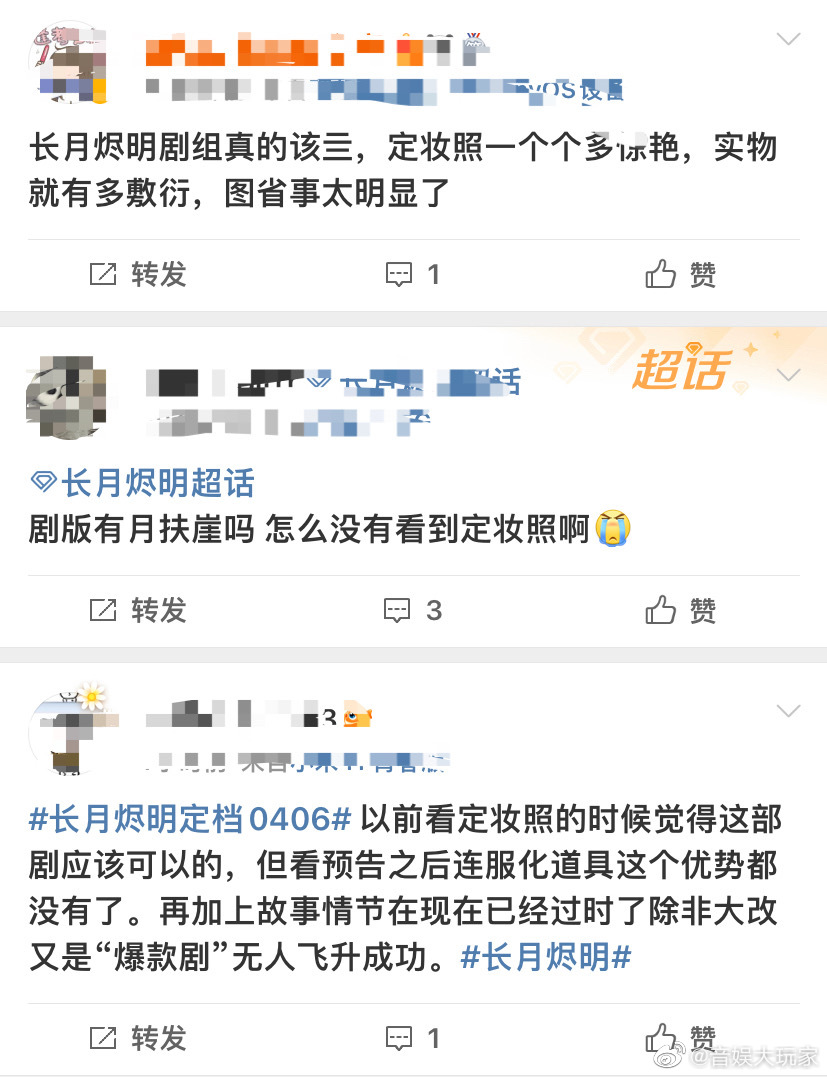This screenshot has width=827, height=1077.
Task: Expand the chevron menu on the 剧组真的该三 post
Action: (789, 39)
